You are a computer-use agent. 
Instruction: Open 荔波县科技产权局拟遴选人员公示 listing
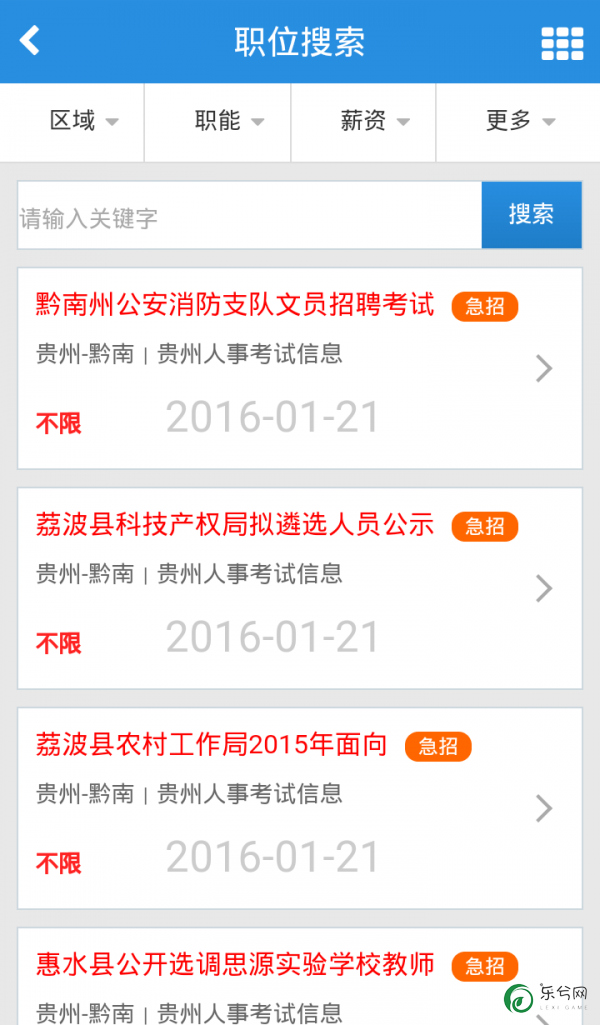(299, 588)
